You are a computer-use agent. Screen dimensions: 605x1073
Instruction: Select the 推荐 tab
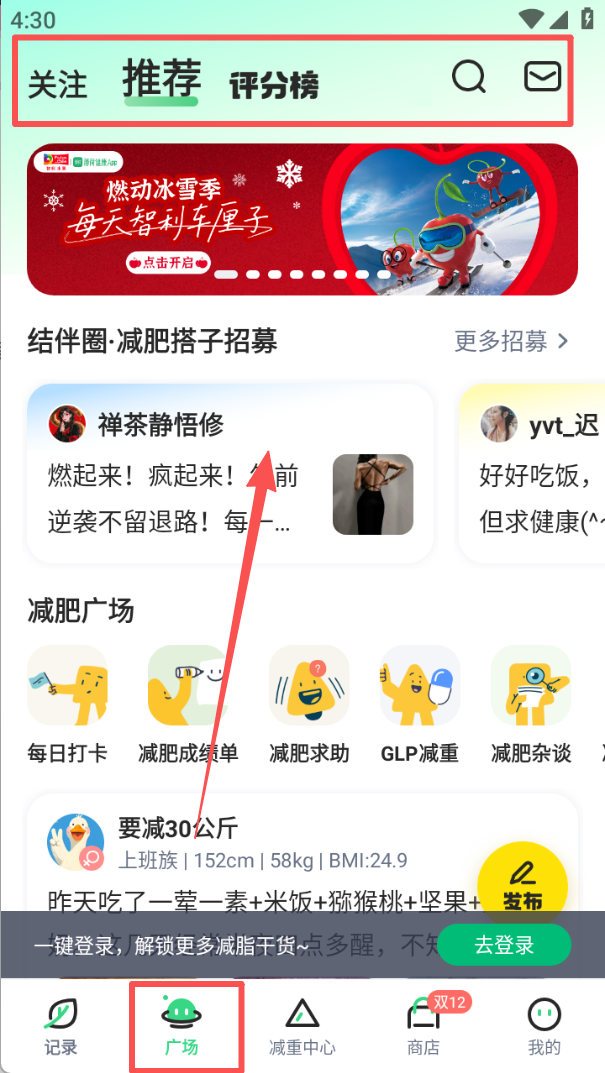[162, 80]
